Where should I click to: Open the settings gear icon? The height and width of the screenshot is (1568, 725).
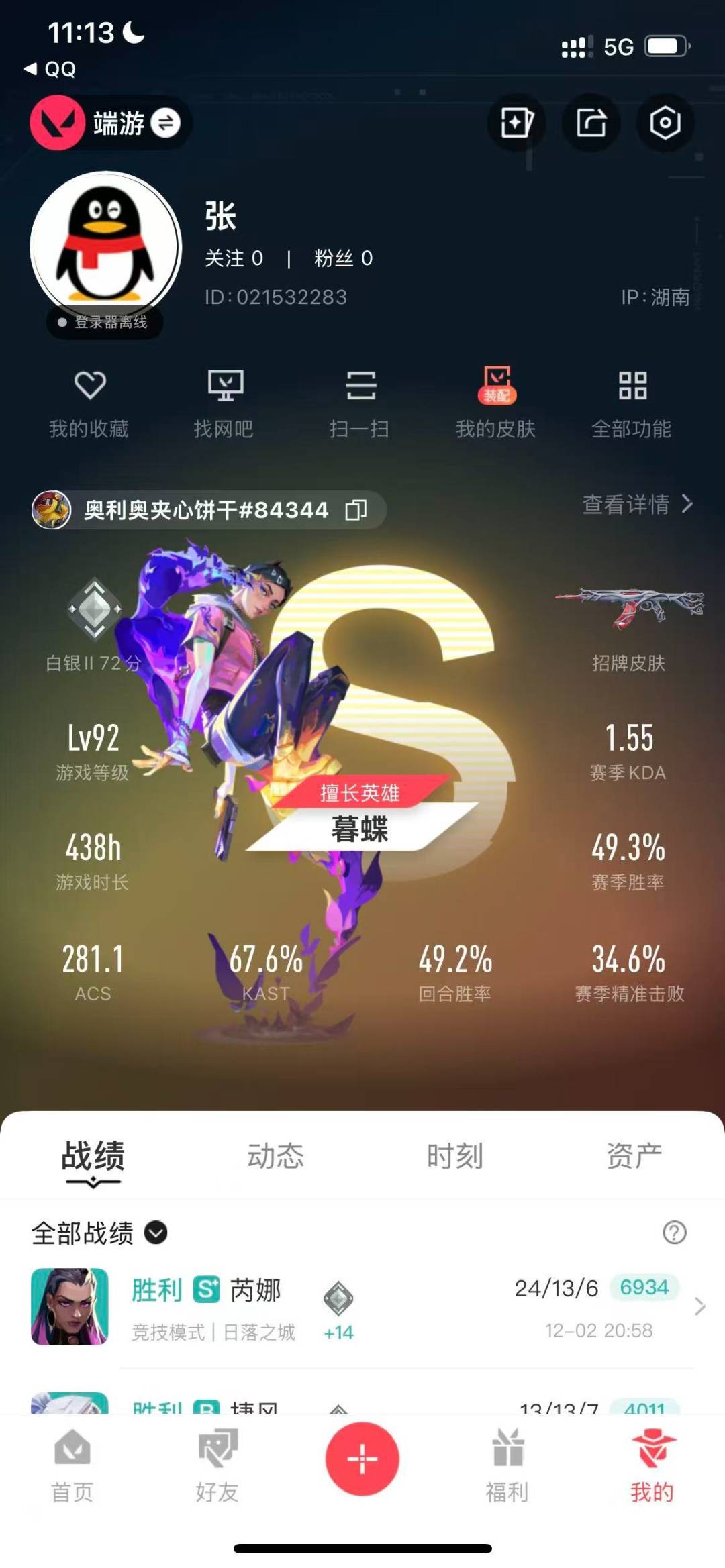(664, 123)
